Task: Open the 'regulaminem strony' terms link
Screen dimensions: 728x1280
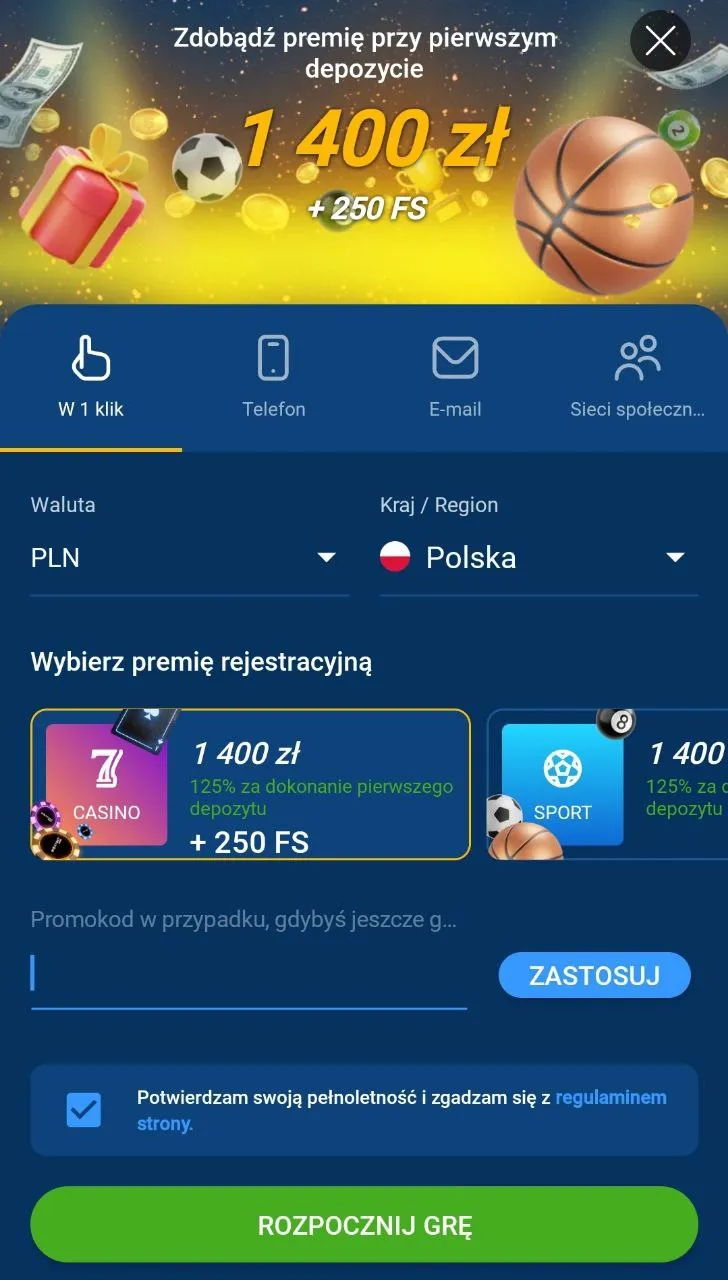Action: pyautogui.click(x=612, y=1098)
